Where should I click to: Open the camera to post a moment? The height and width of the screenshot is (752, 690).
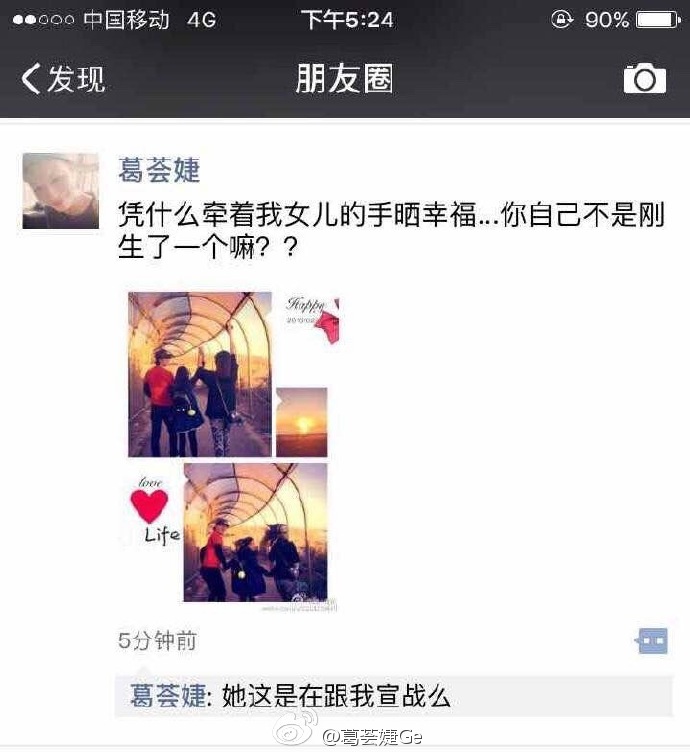(644, 79)
